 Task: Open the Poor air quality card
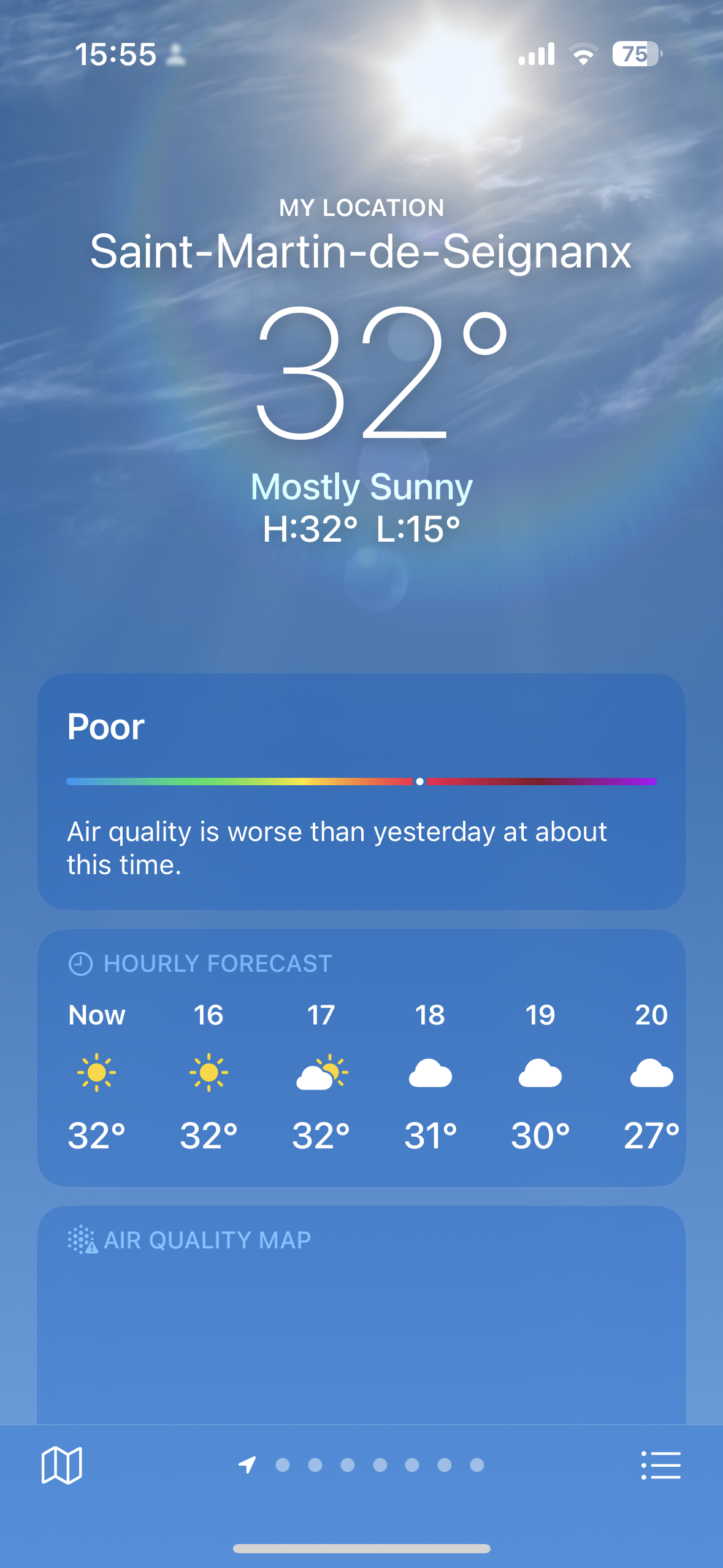361,790
